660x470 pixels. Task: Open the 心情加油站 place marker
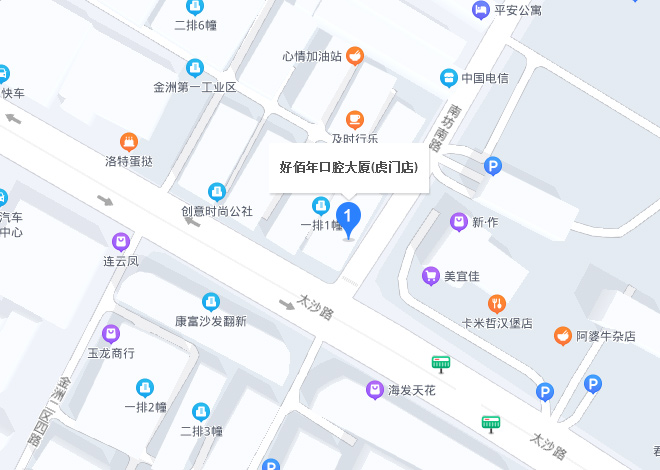[356, 57]
